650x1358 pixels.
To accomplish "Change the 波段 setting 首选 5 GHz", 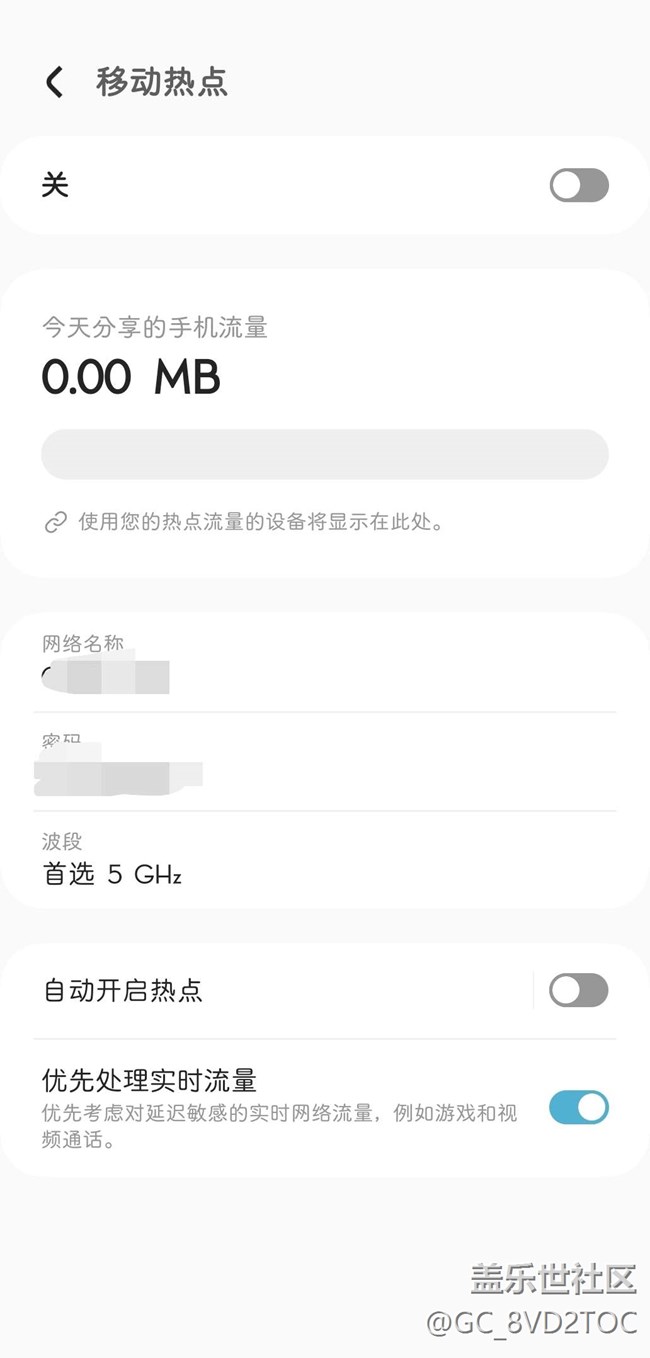I will [325, 860].
